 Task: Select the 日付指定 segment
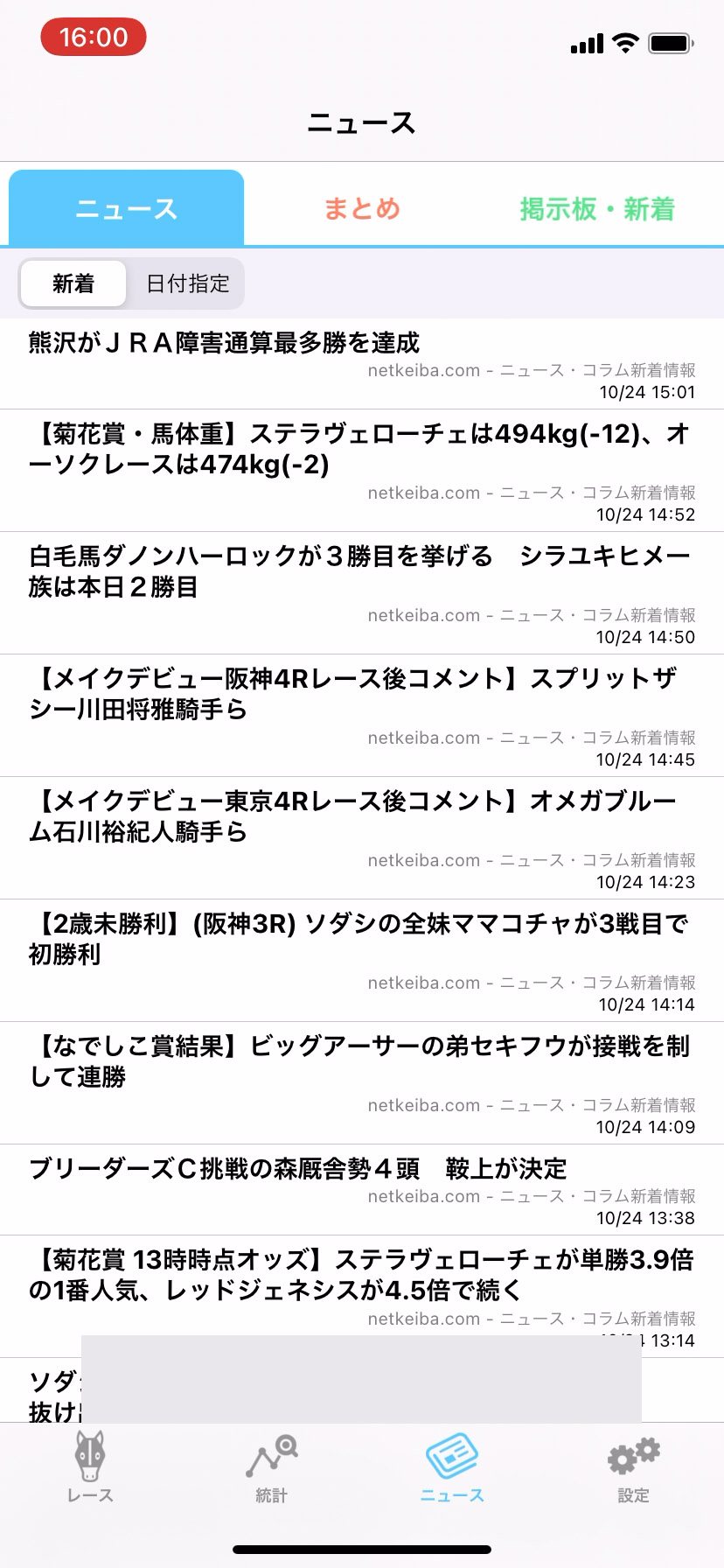(x=187, y=283)
